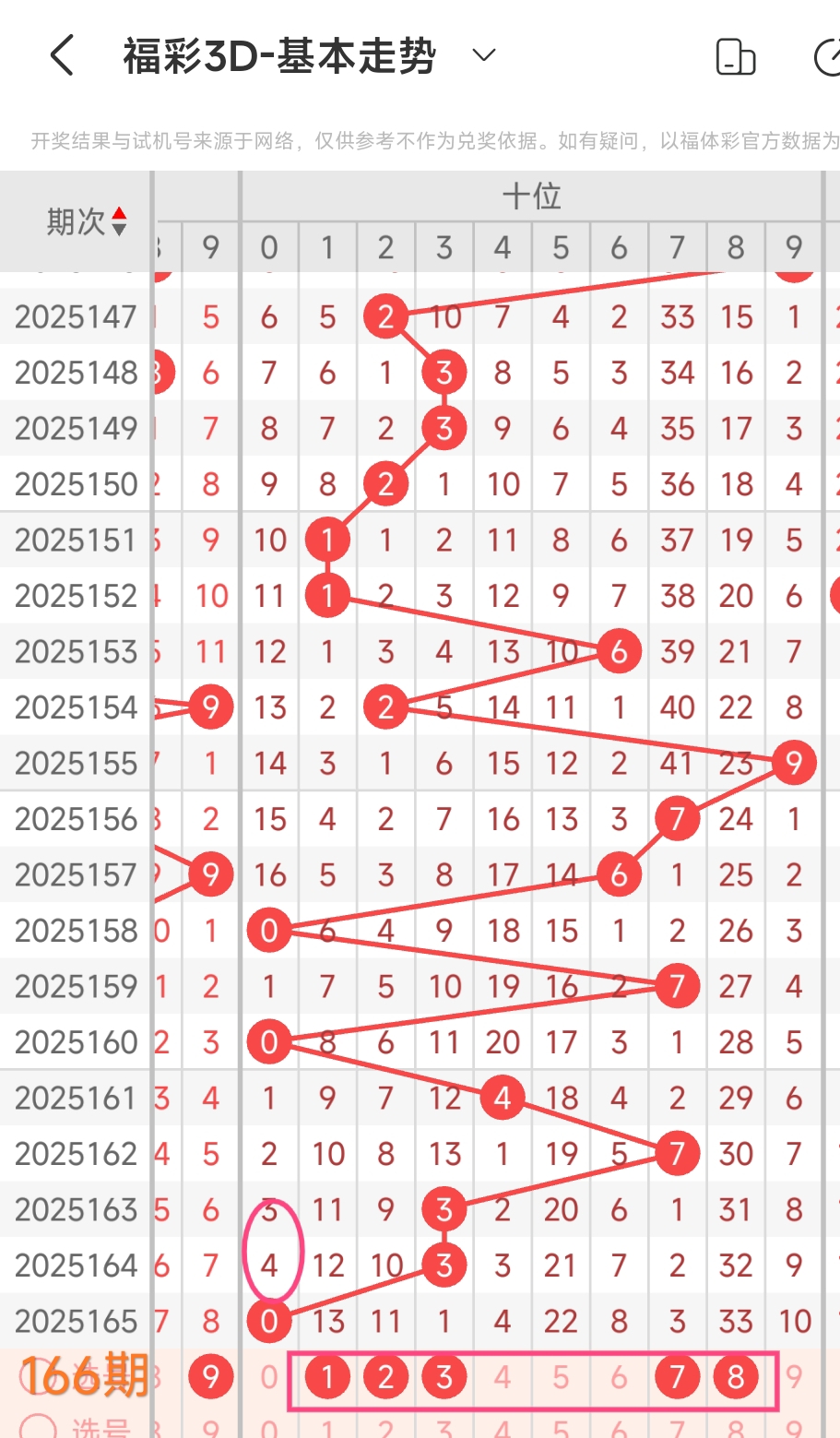Go back using the top-left arrow
840x1438 pixels.
62,56
